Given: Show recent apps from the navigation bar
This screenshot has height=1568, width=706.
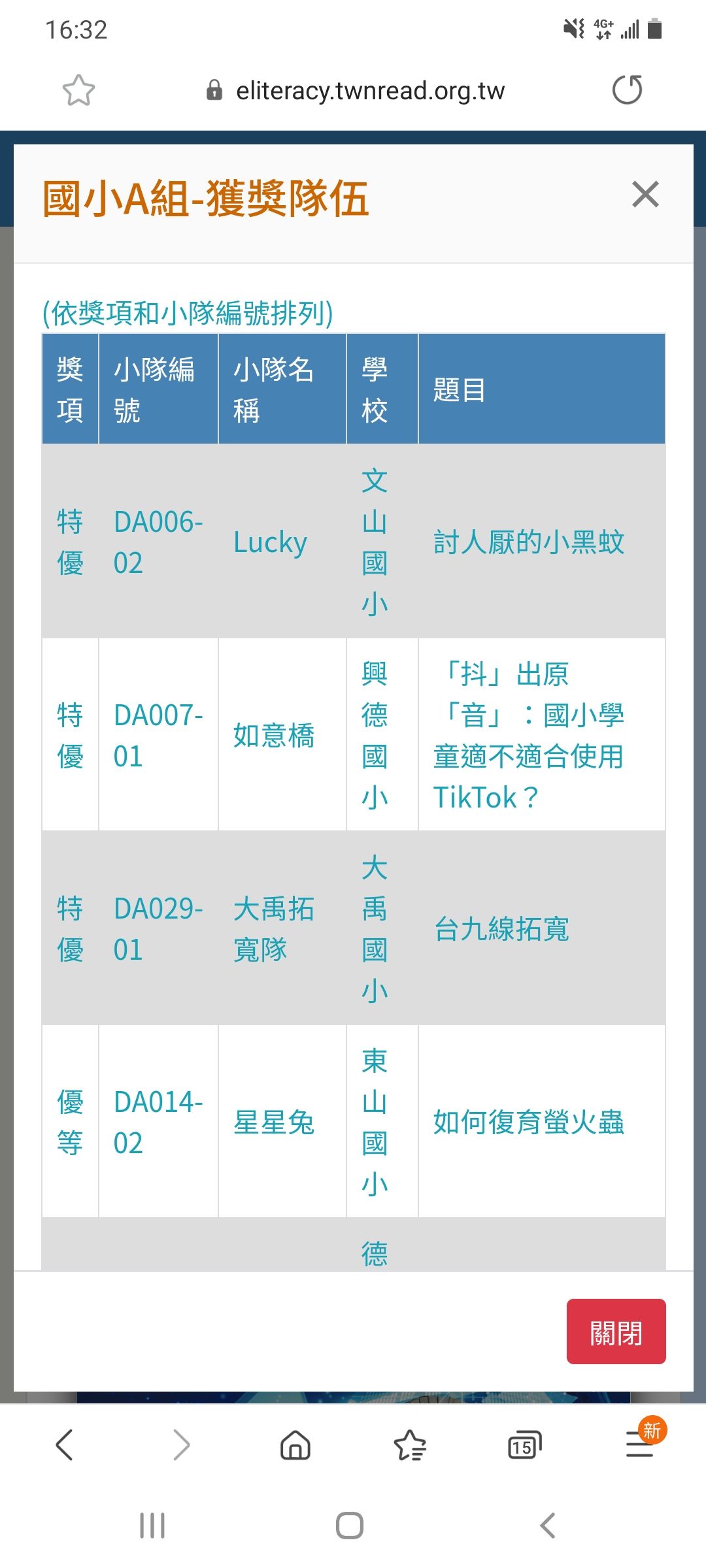Looking at the screenshot, I should pos(152,1526).
